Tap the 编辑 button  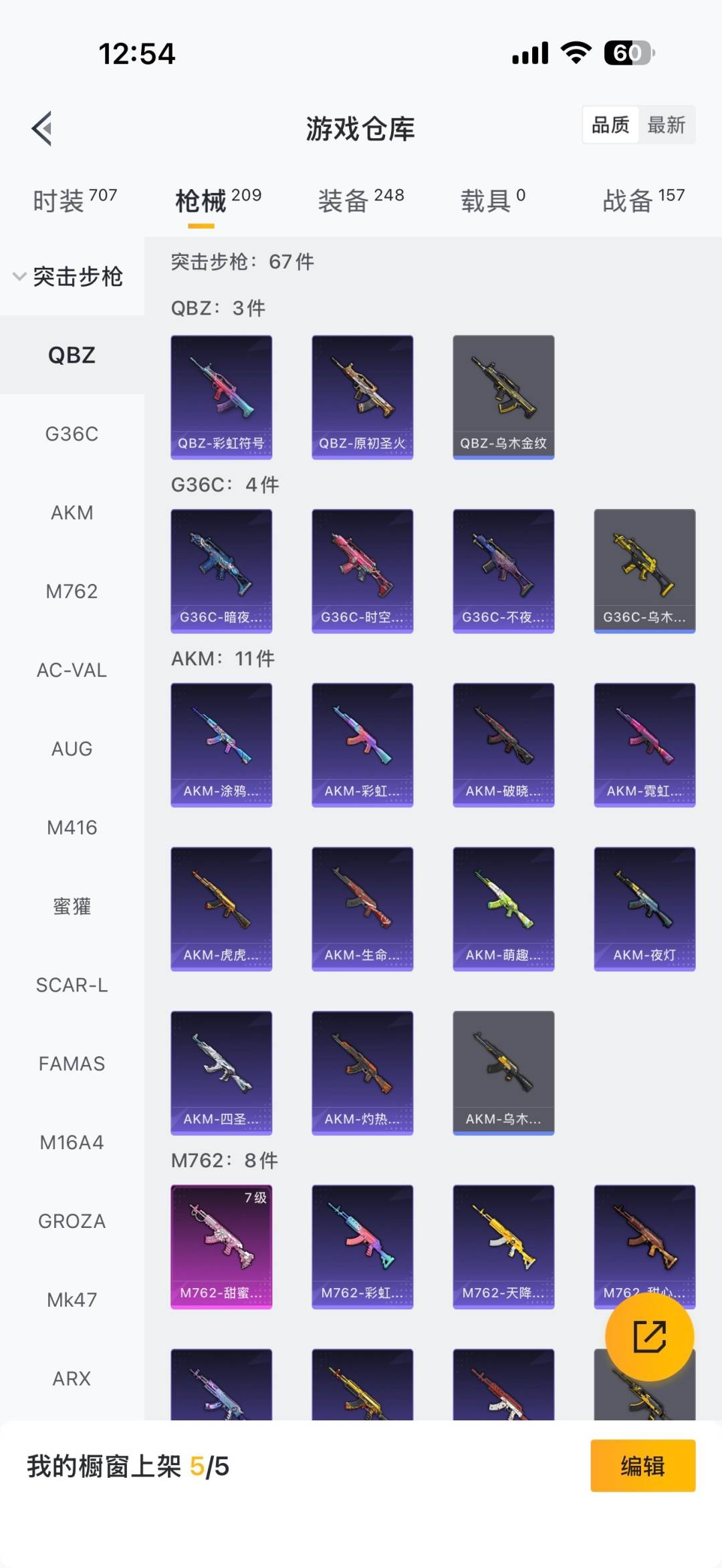(x=642, y=1466)
